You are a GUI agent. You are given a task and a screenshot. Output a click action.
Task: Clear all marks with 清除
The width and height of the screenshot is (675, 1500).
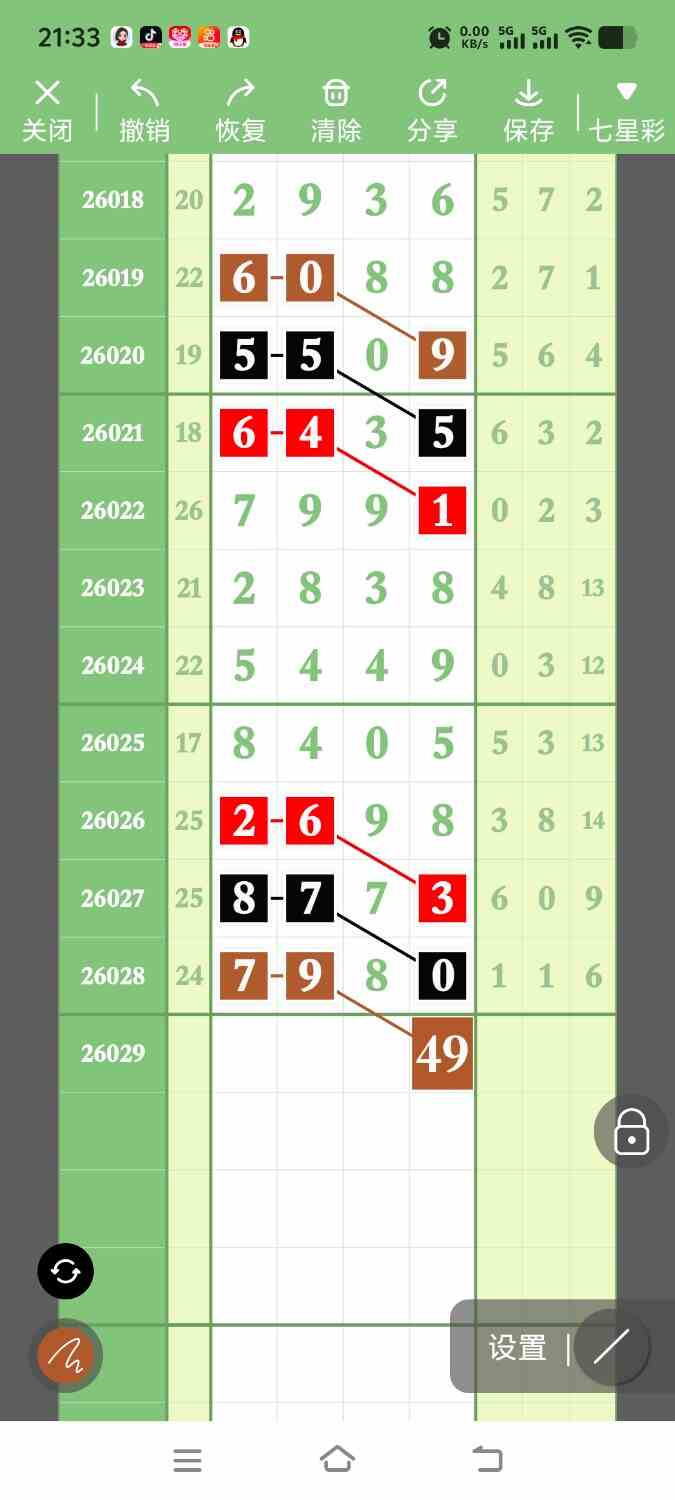click(336, 111)
